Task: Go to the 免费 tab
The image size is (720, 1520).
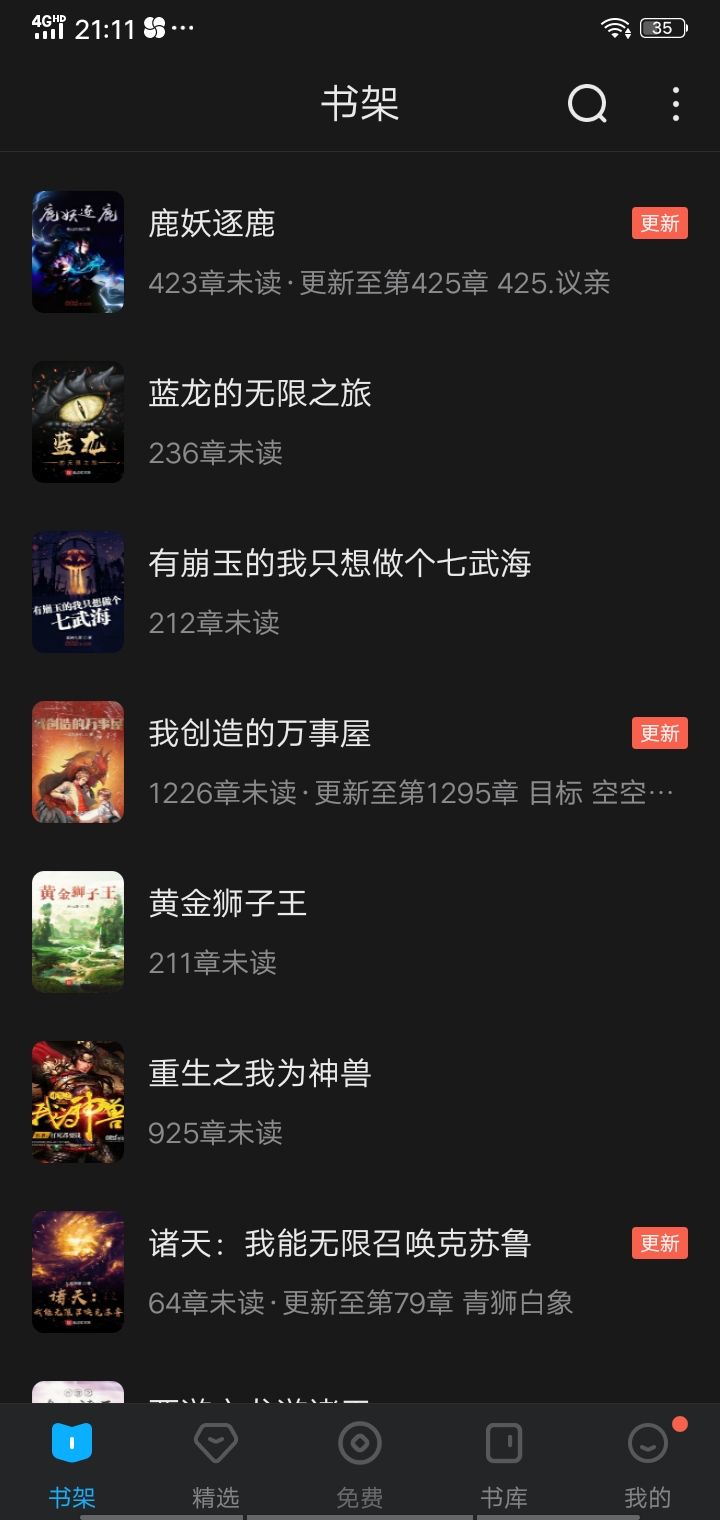Action: (x=360, y=1464)
